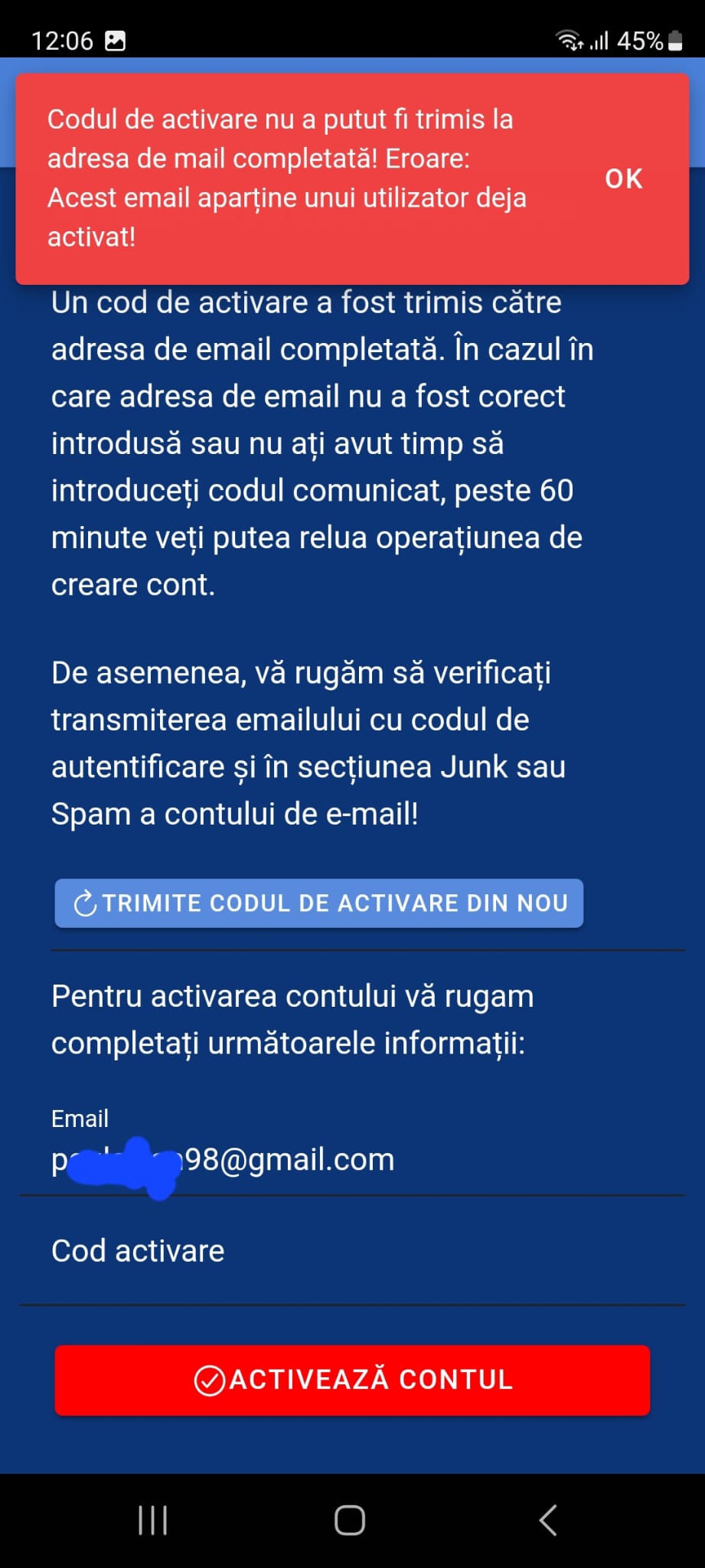Tap Activează contul button
Viewport: 705px width, 1568px height.
coord(352,1380)
